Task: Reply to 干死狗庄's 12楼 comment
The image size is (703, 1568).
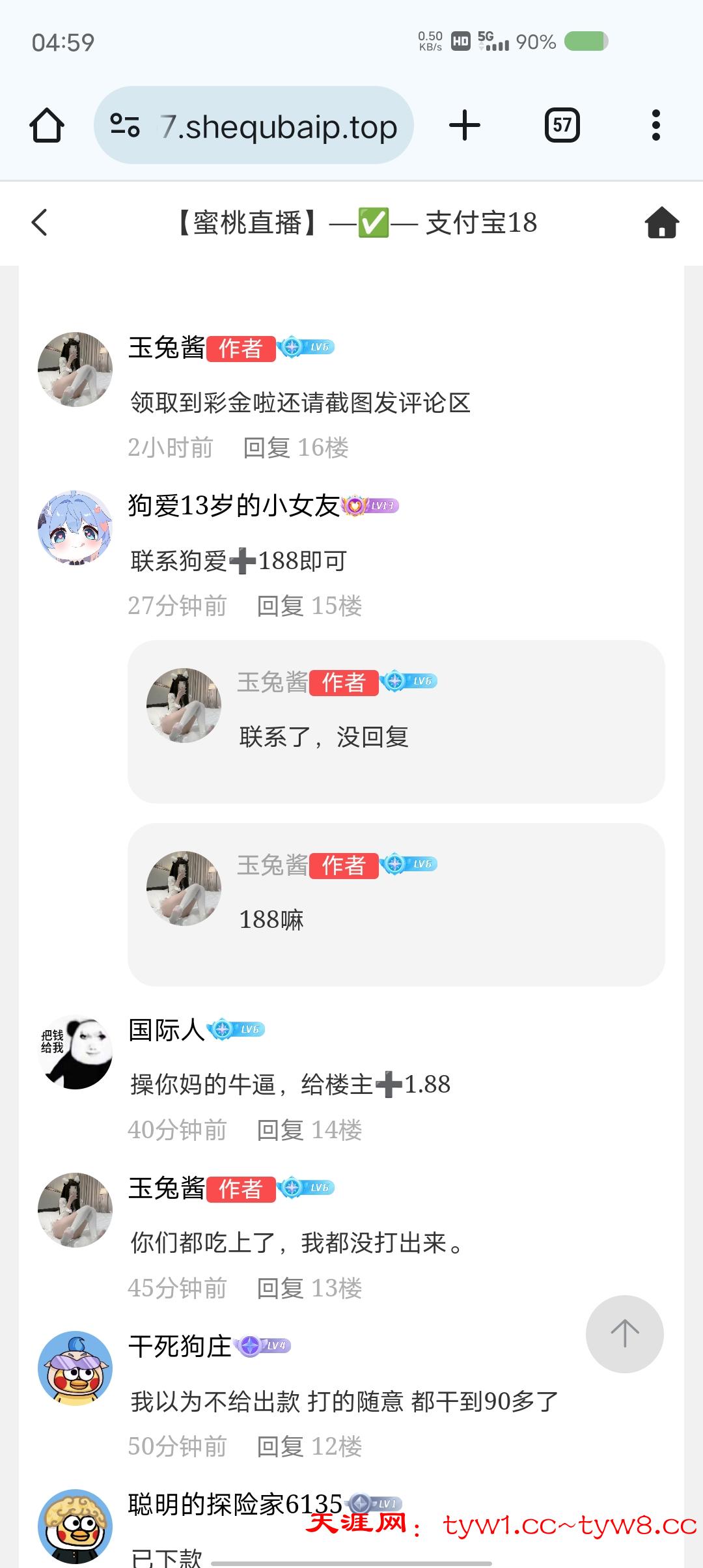Action: [x=280, y=1447]
